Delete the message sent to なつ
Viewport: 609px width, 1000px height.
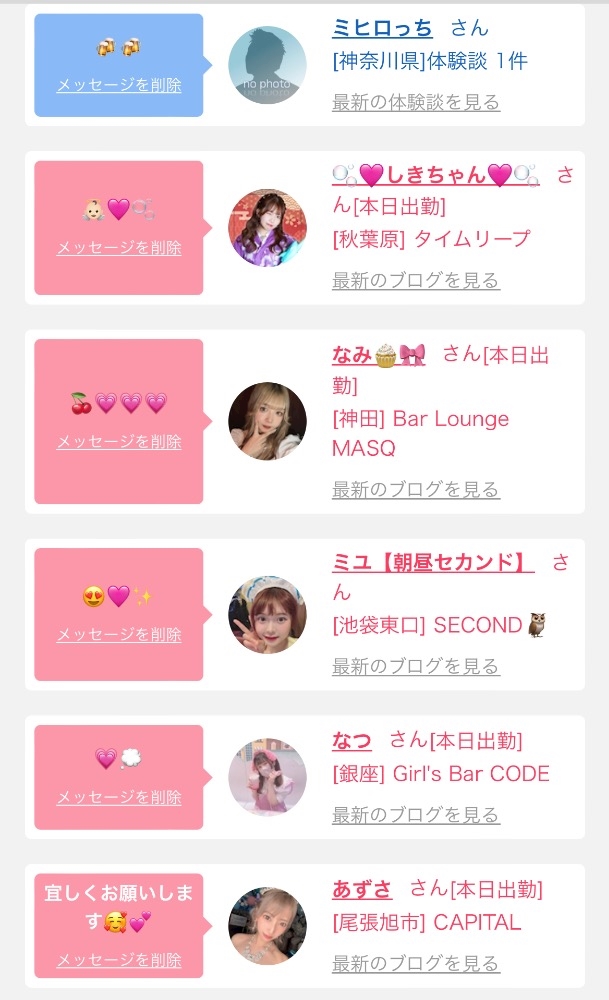point(119,798)
